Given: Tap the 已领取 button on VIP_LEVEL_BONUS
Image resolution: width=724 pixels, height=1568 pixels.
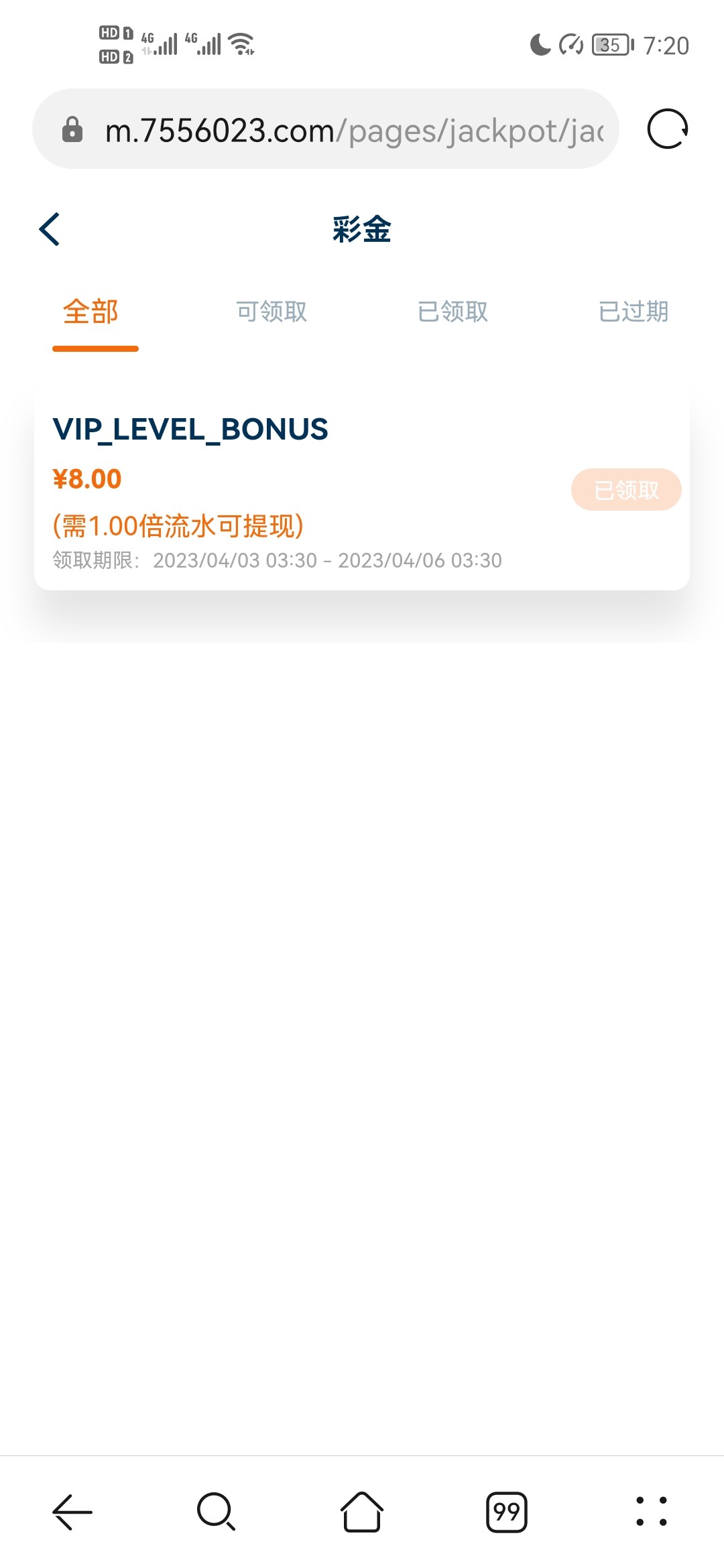Looking at the screenshot, I should click(x=626, y=490).
